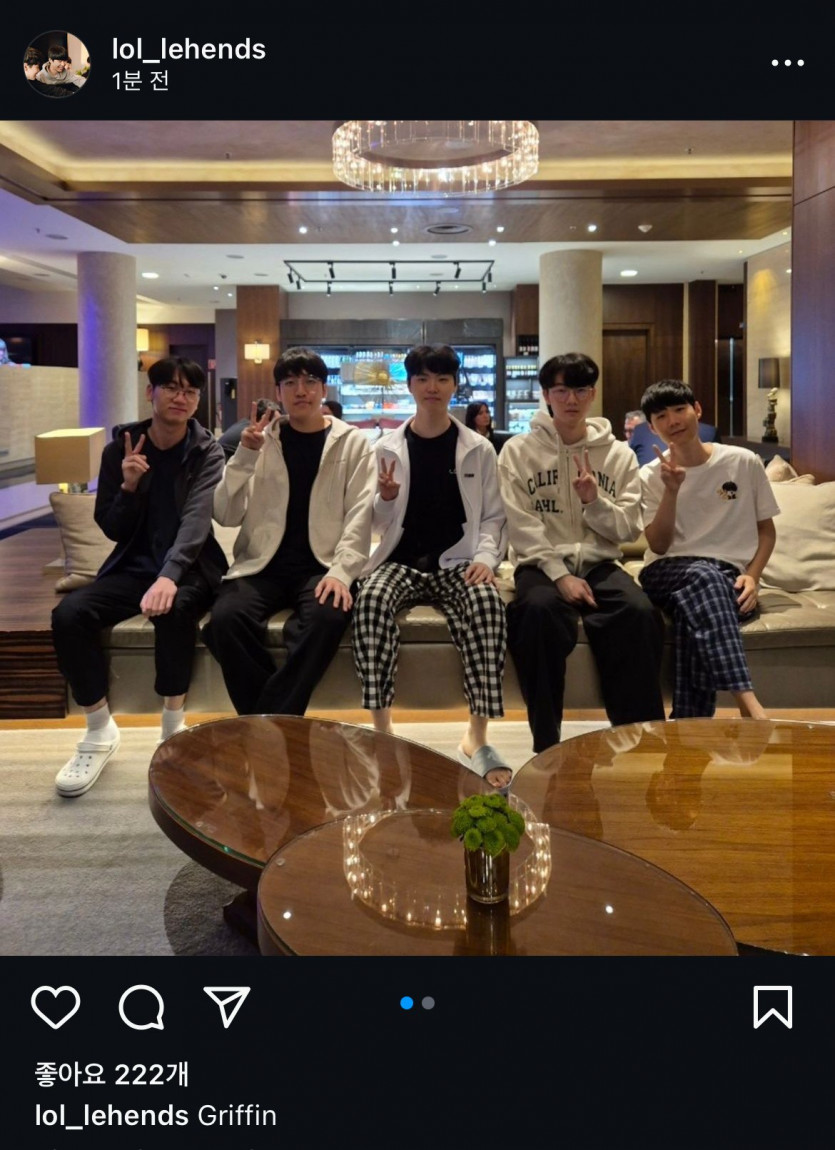The width and height of the screenshot is (835, 1150).
Task: Bookmark this post
Action: pyautogui.click(x=772, y=1007)
